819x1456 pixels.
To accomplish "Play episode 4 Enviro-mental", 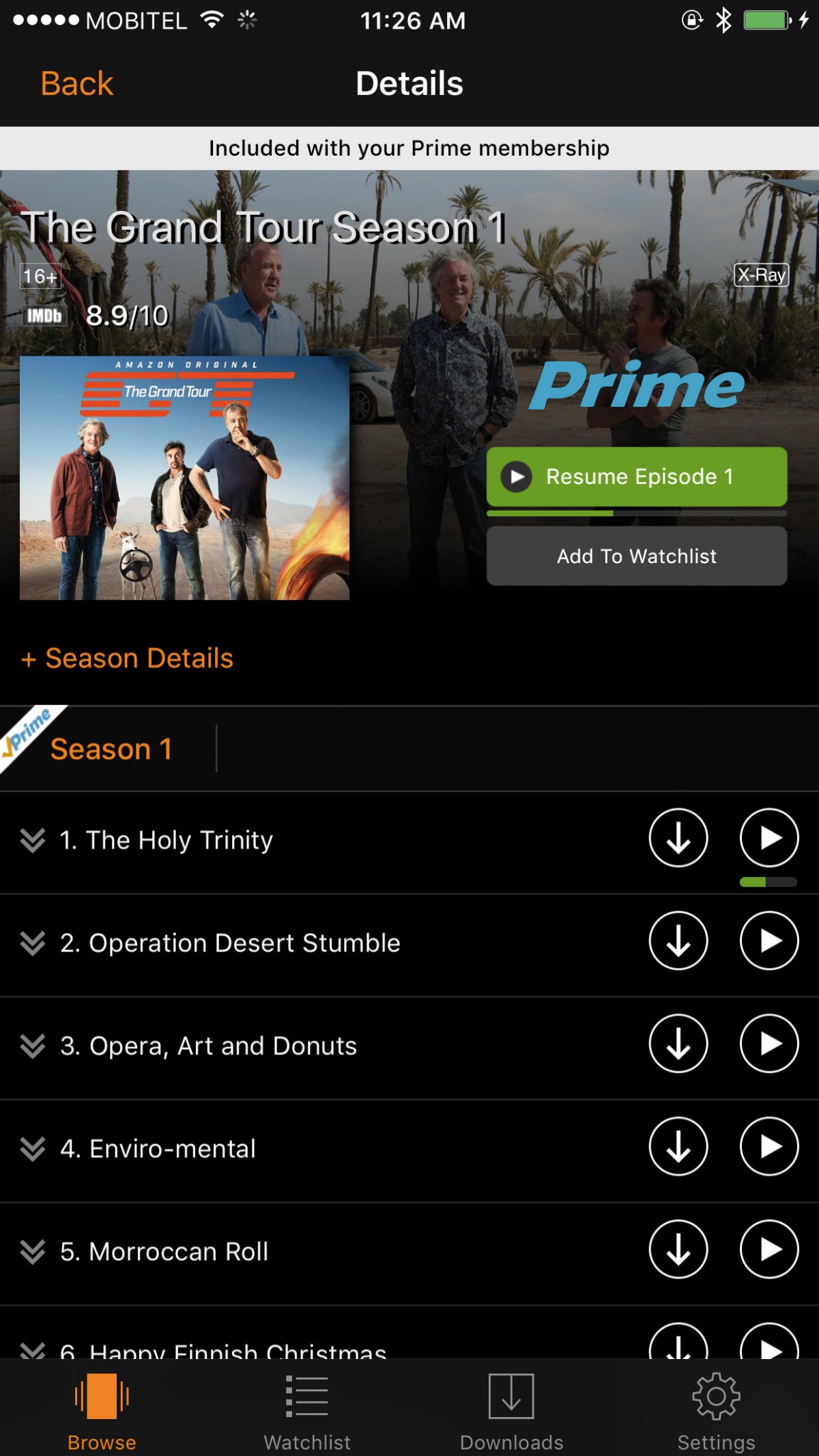I will point(769,1147).
